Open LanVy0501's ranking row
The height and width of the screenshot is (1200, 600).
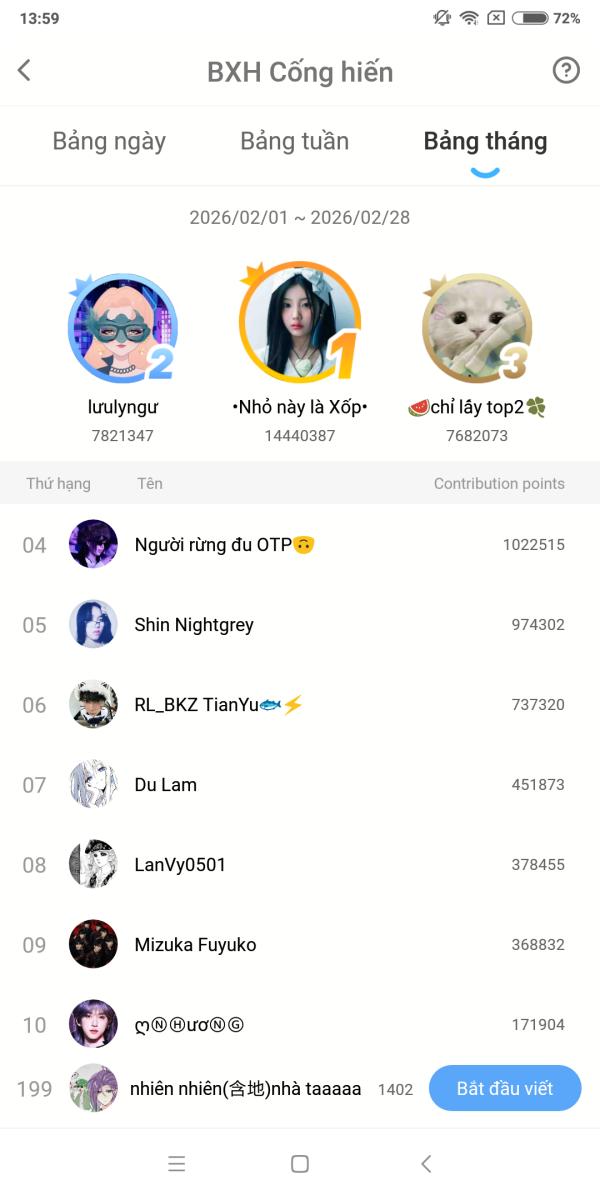(x=300, y=865)
